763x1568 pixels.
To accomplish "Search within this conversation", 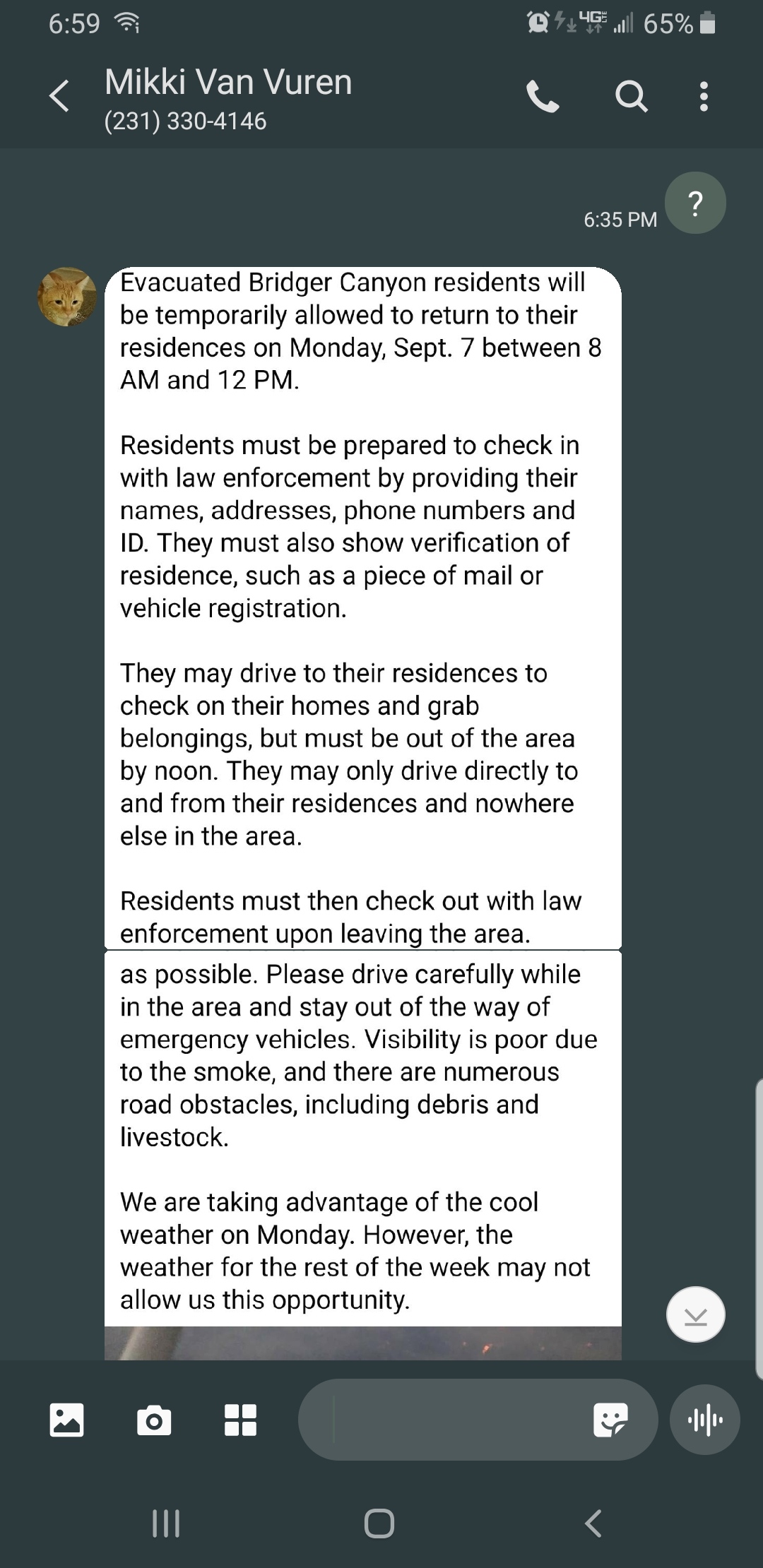I will point(631,96).
